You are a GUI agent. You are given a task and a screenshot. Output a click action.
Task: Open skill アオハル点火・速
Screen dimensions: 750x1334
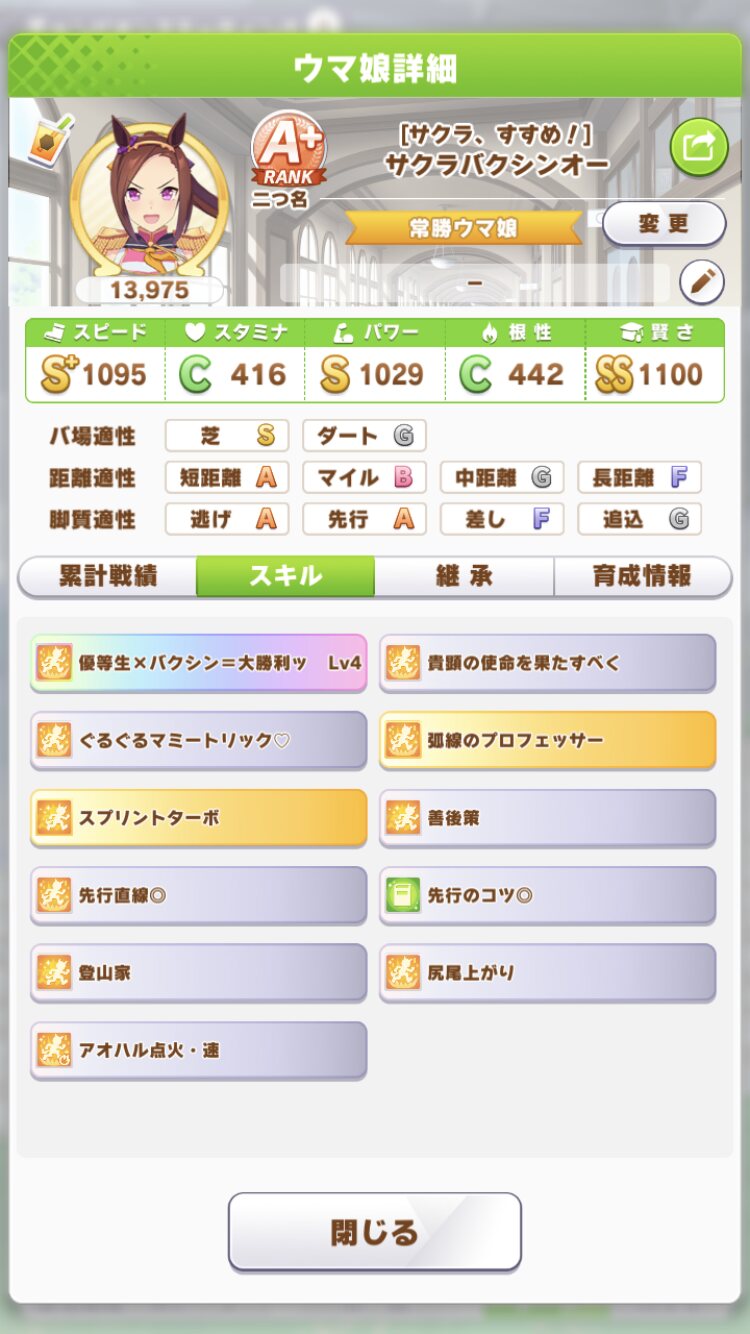198,1050
